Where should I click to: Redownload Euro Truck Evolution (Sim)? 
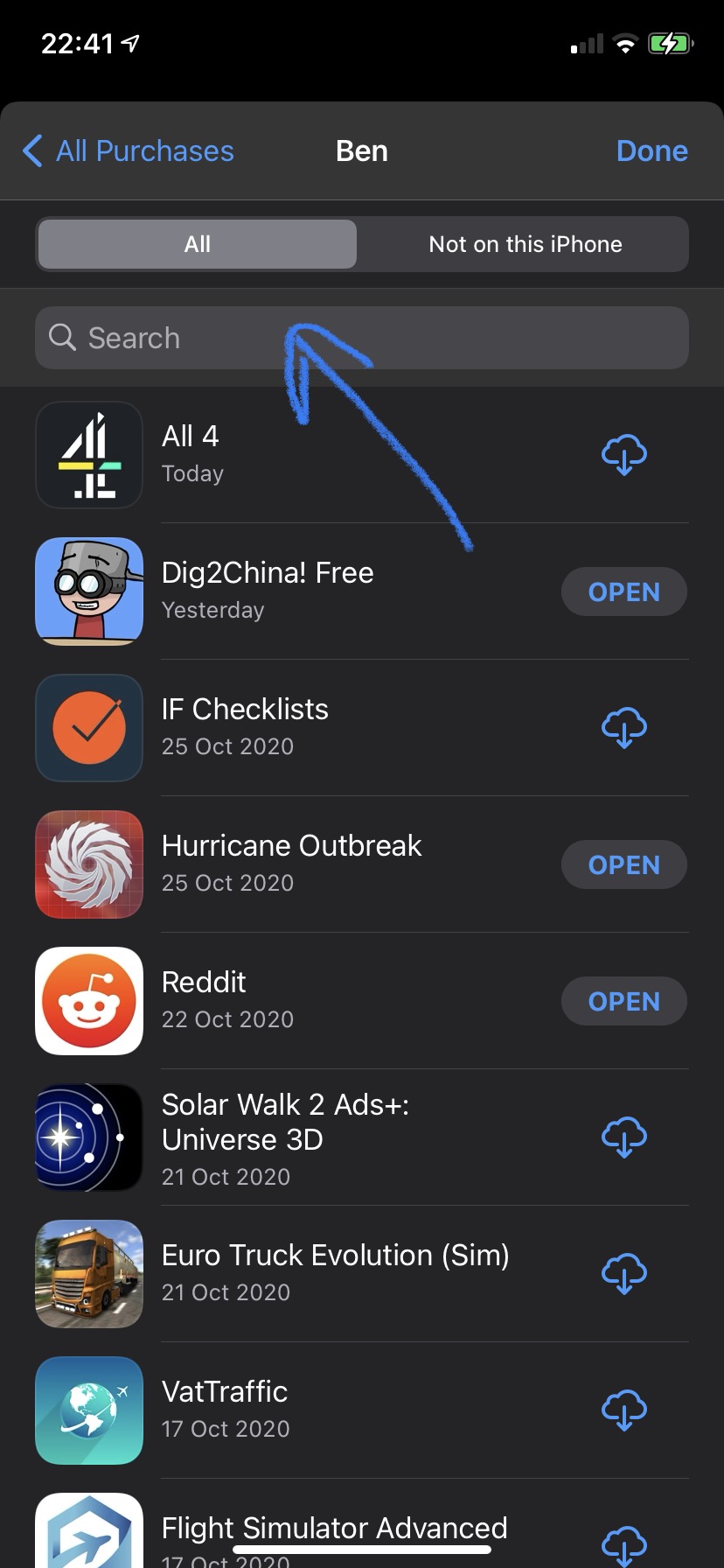click(623, 1274)
